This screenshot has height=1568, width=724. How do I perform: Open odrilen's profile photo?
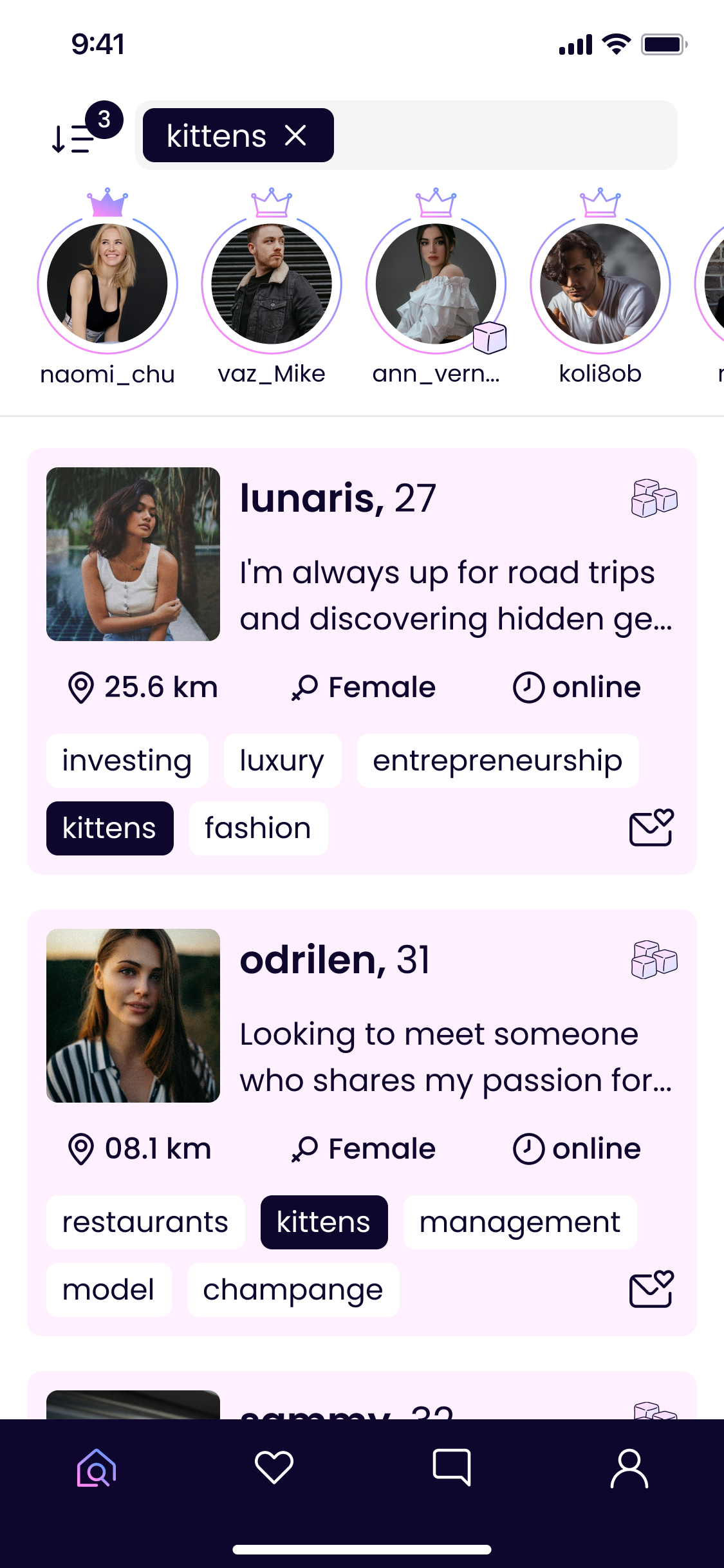coord(133,1016)
